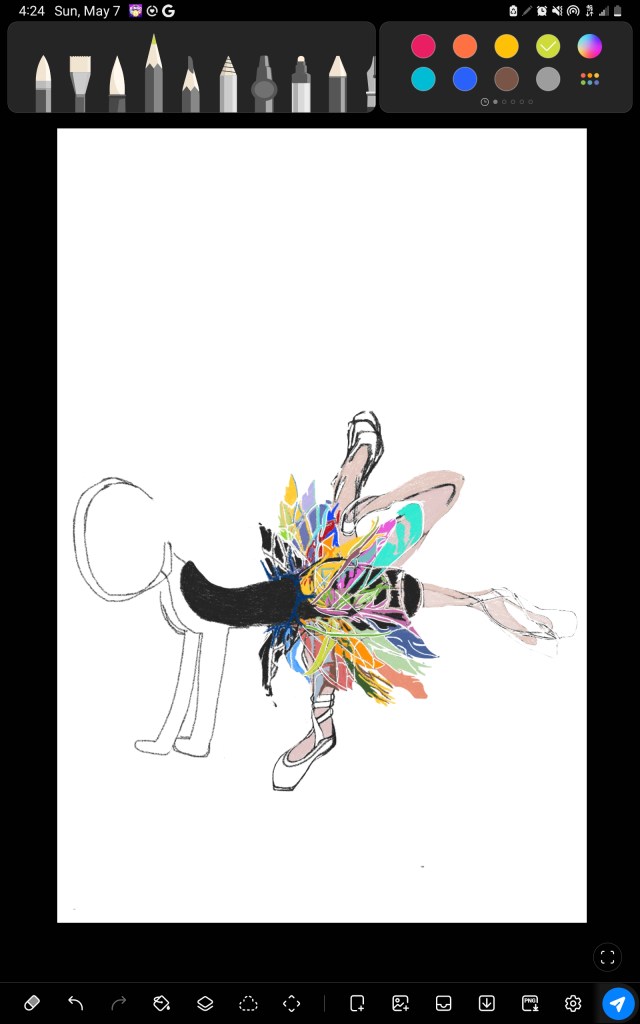Choose the brown color swatch
The image size is (640, 1024).
[506, 79]
